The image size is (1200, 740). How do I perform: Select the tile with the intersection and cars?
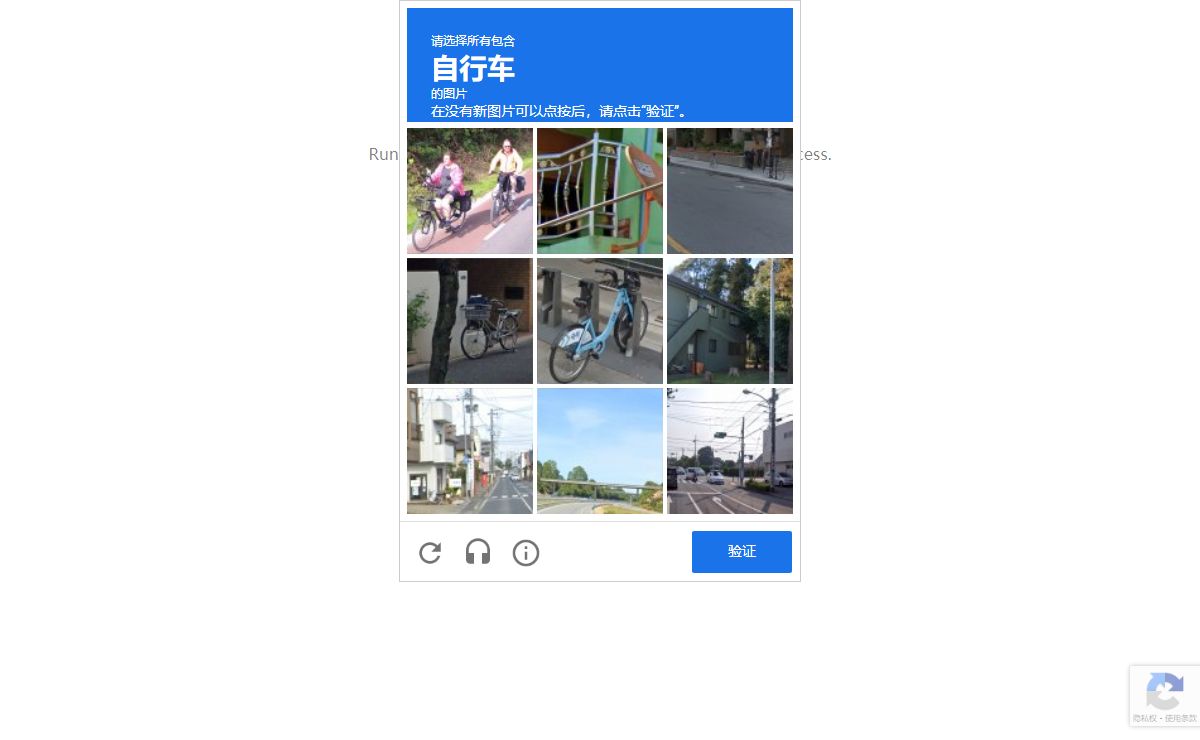coord(730,451)
